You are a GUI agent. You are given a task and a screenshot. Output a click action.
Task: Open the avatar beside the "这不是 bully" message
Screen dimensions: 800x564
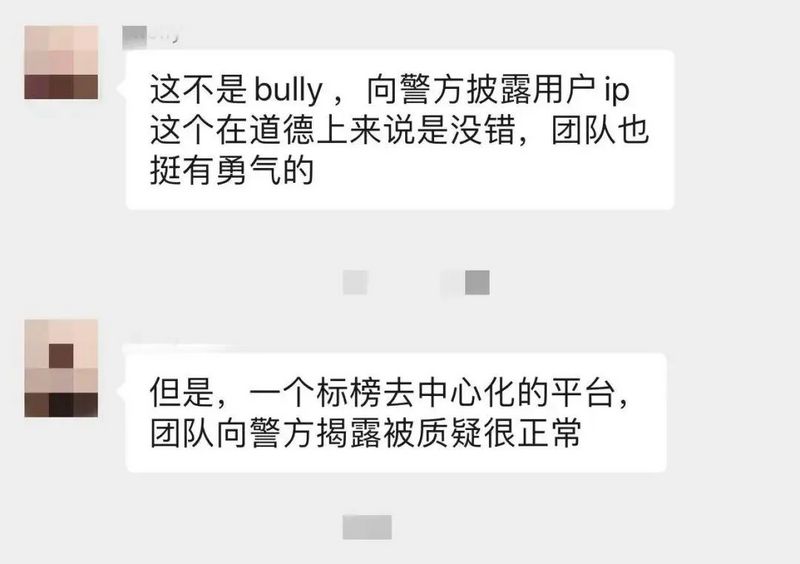61,62
